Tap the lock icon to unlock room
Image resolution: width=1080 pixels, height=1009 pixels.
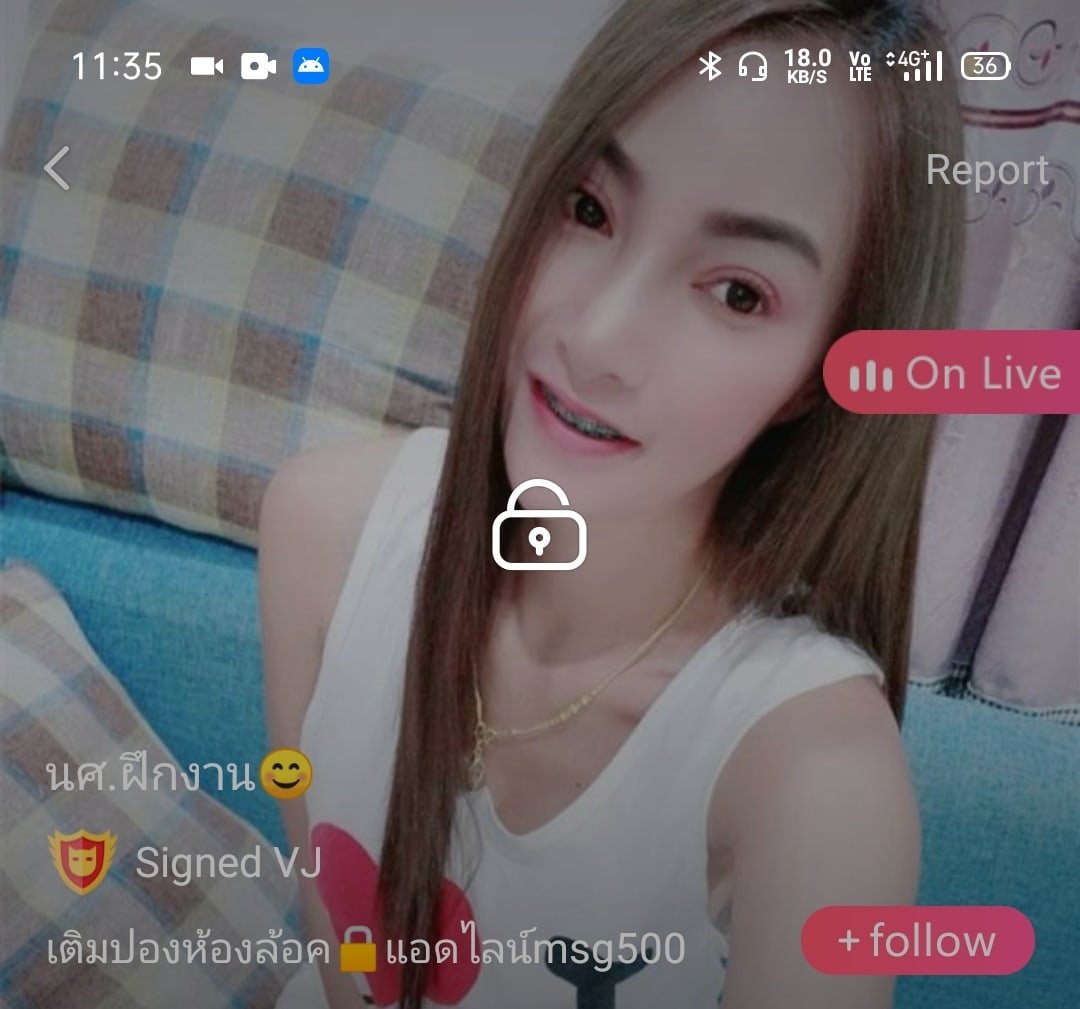(539, 526)
